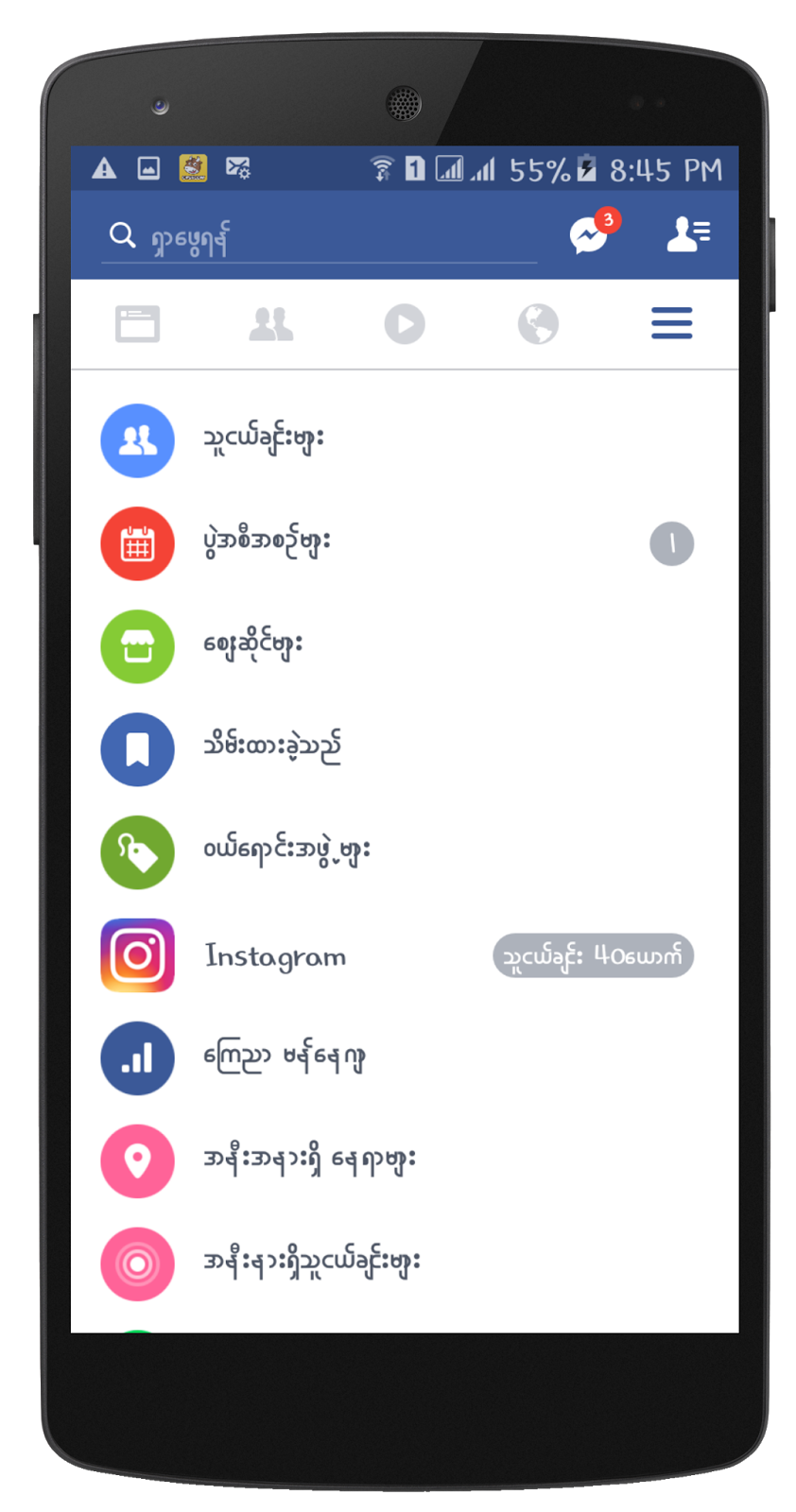Open Events using the red calendar icon
Screen dimensions: 796x1512
click(x=137, y=543)
